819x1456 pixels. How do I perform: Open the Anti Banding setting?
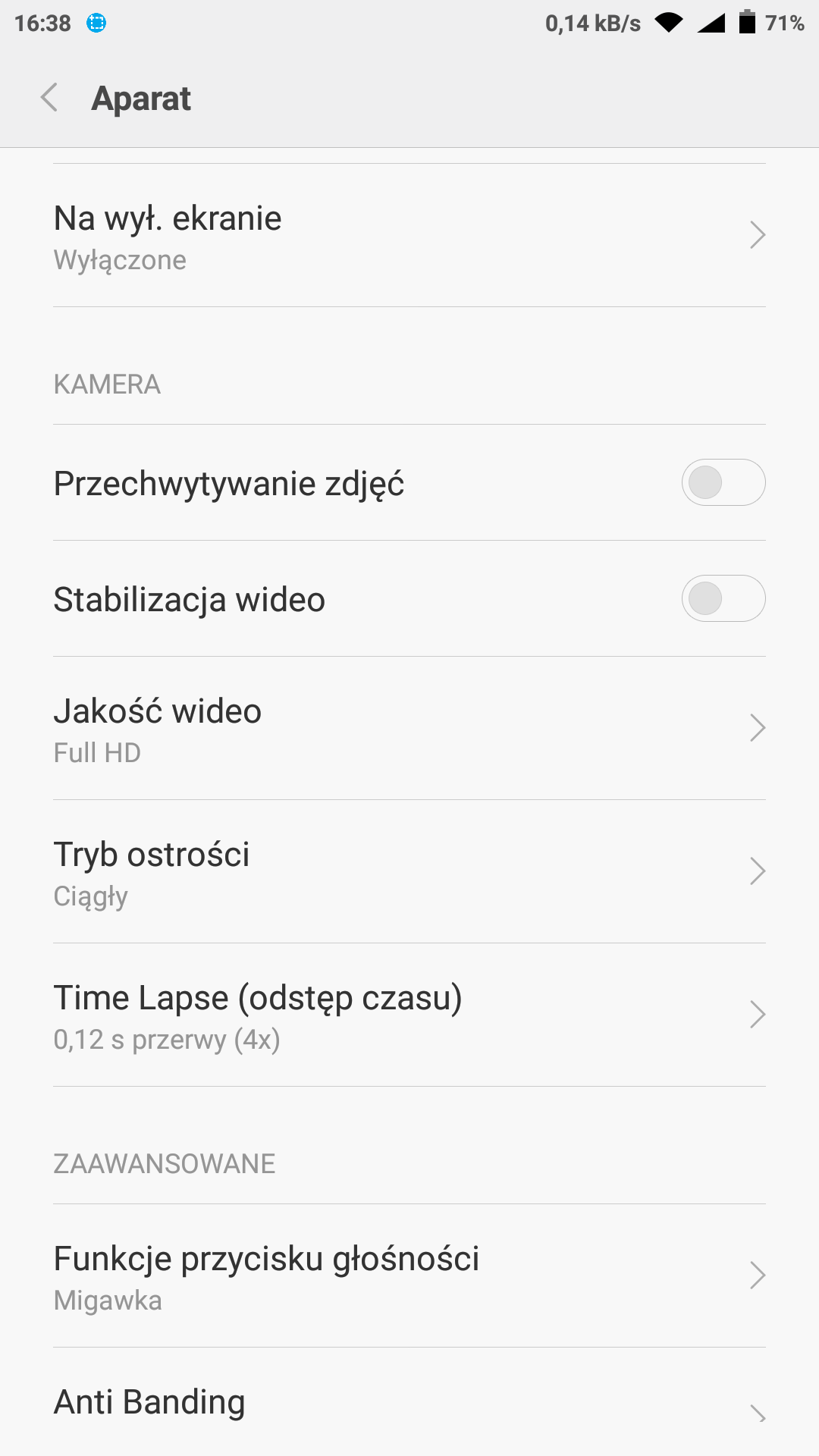tap(409, 1404)
